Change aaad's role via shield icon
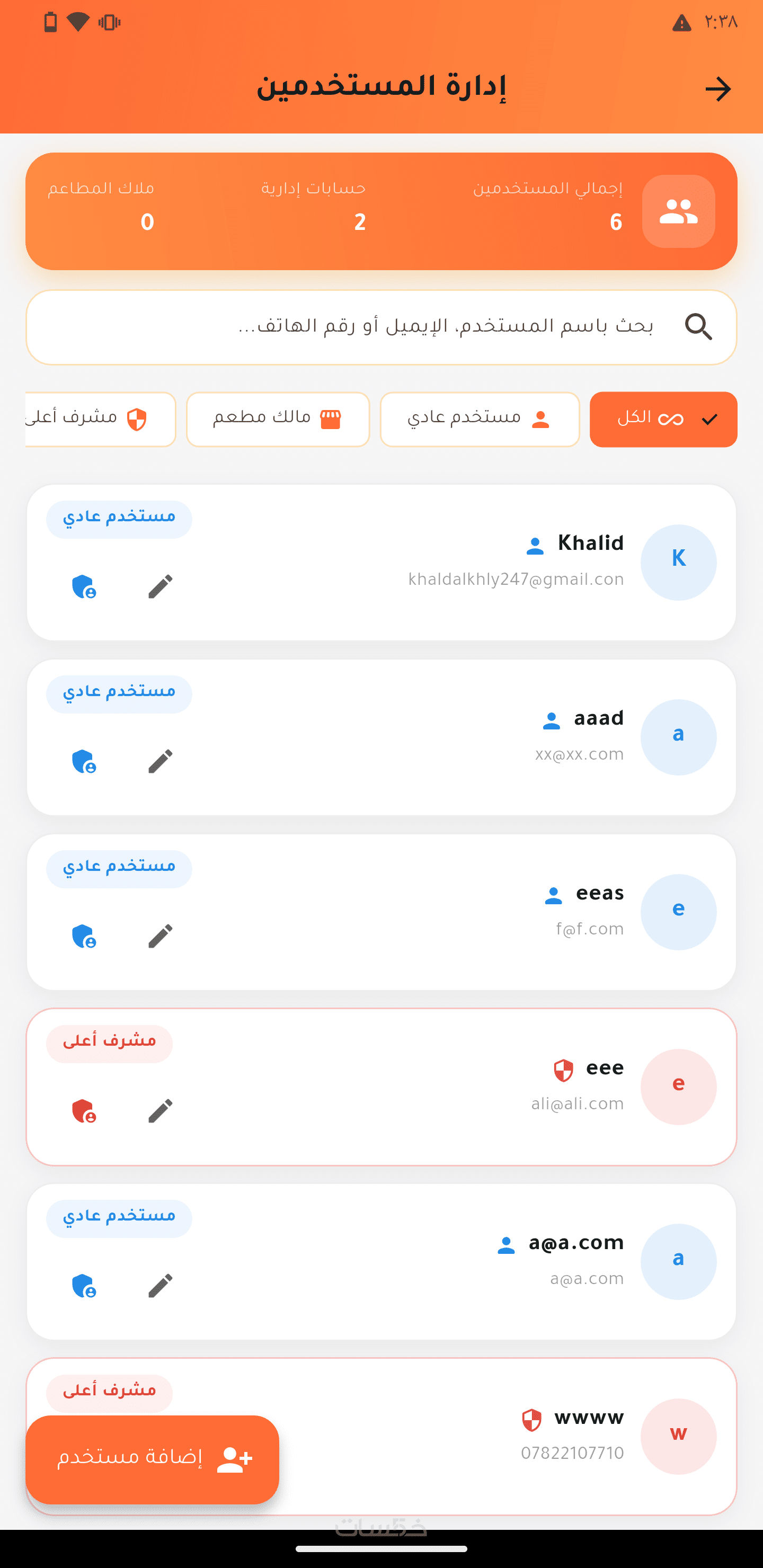Viewport: 763px width, 1568px height. [83, 761]
